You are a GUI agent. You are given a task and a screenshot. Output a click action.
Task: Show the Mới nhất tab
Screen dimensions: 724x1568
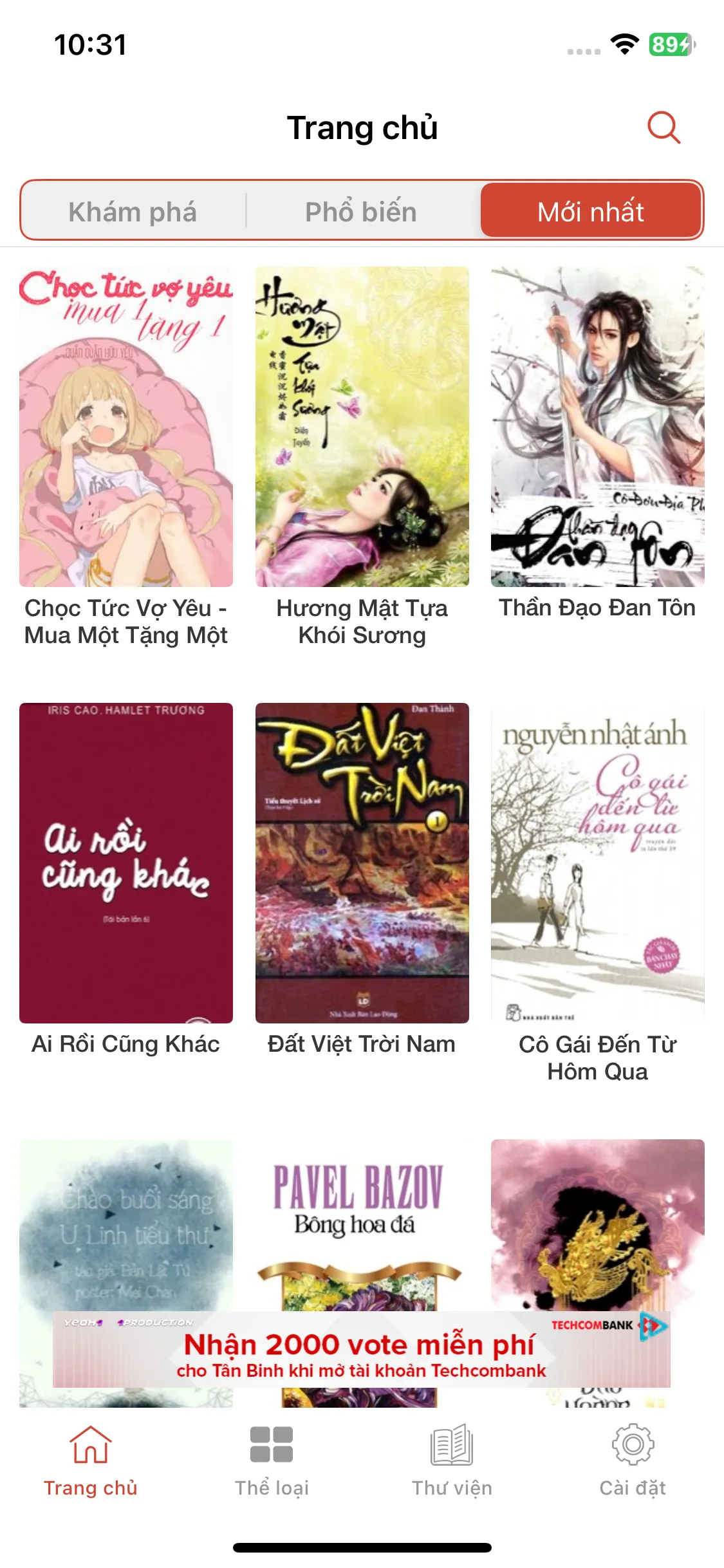(x=591, y=212)
